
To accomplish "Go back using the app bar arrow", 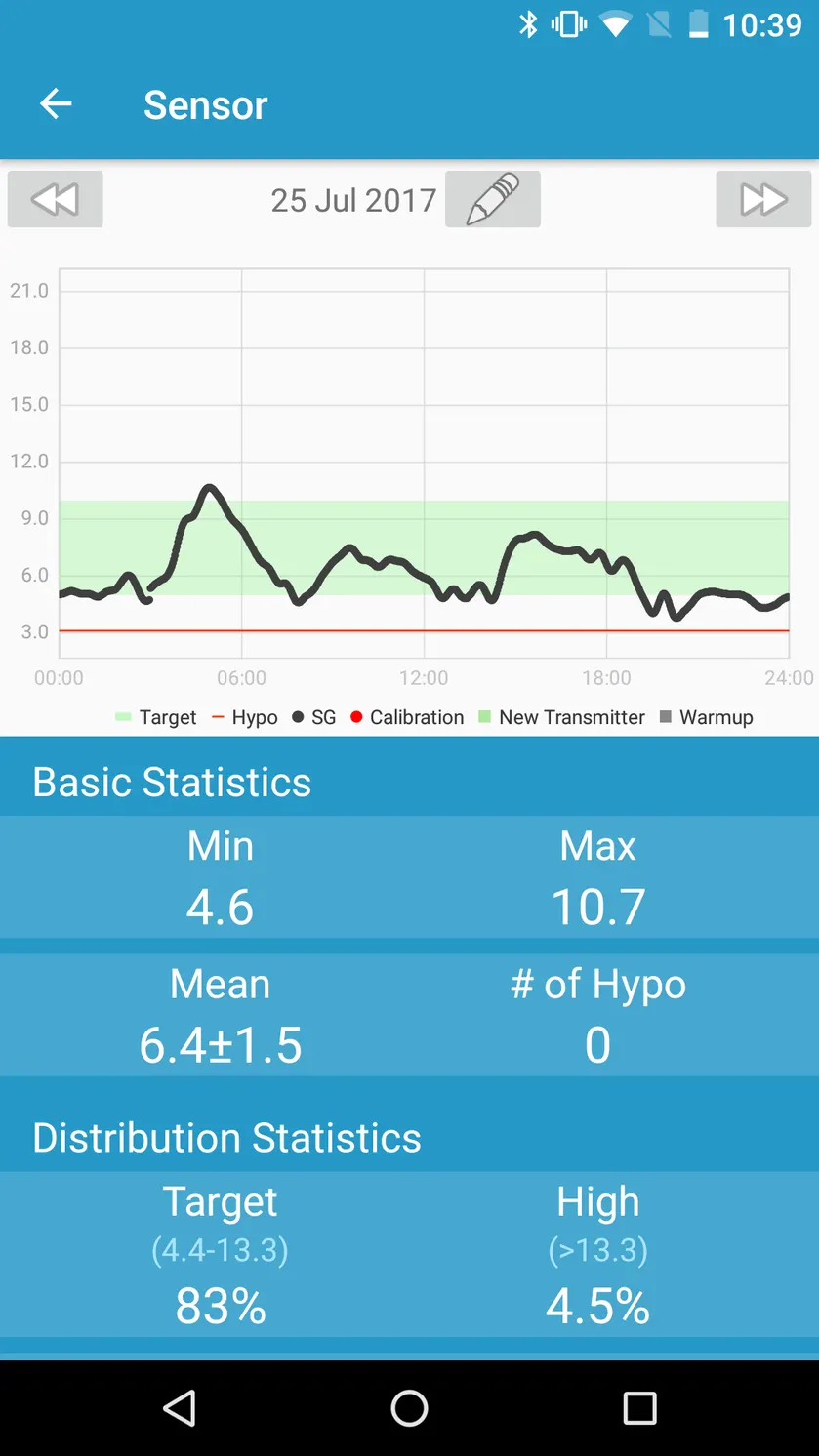I will click(56, 104).
